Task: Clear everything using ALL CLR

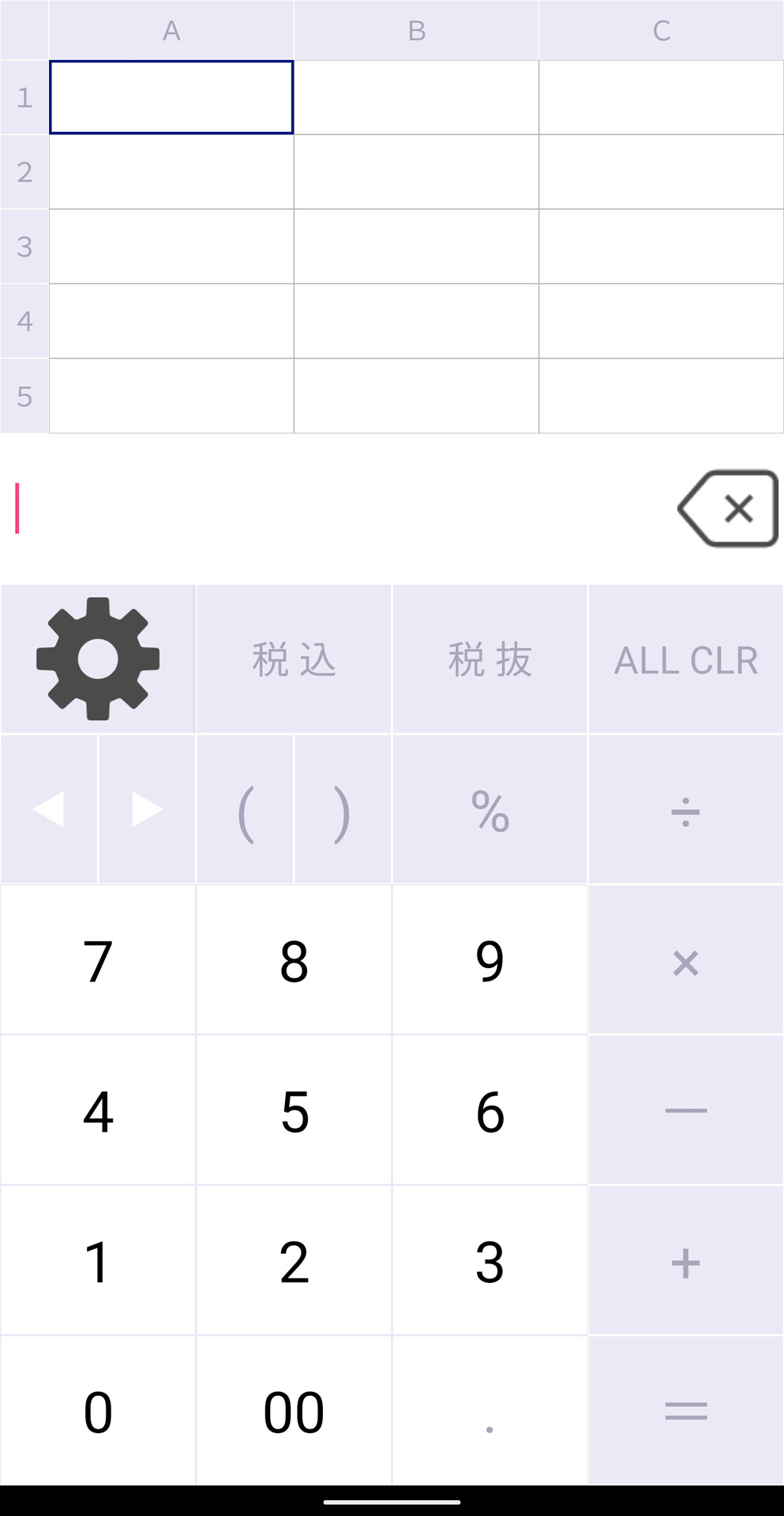Action: (685, 659)
